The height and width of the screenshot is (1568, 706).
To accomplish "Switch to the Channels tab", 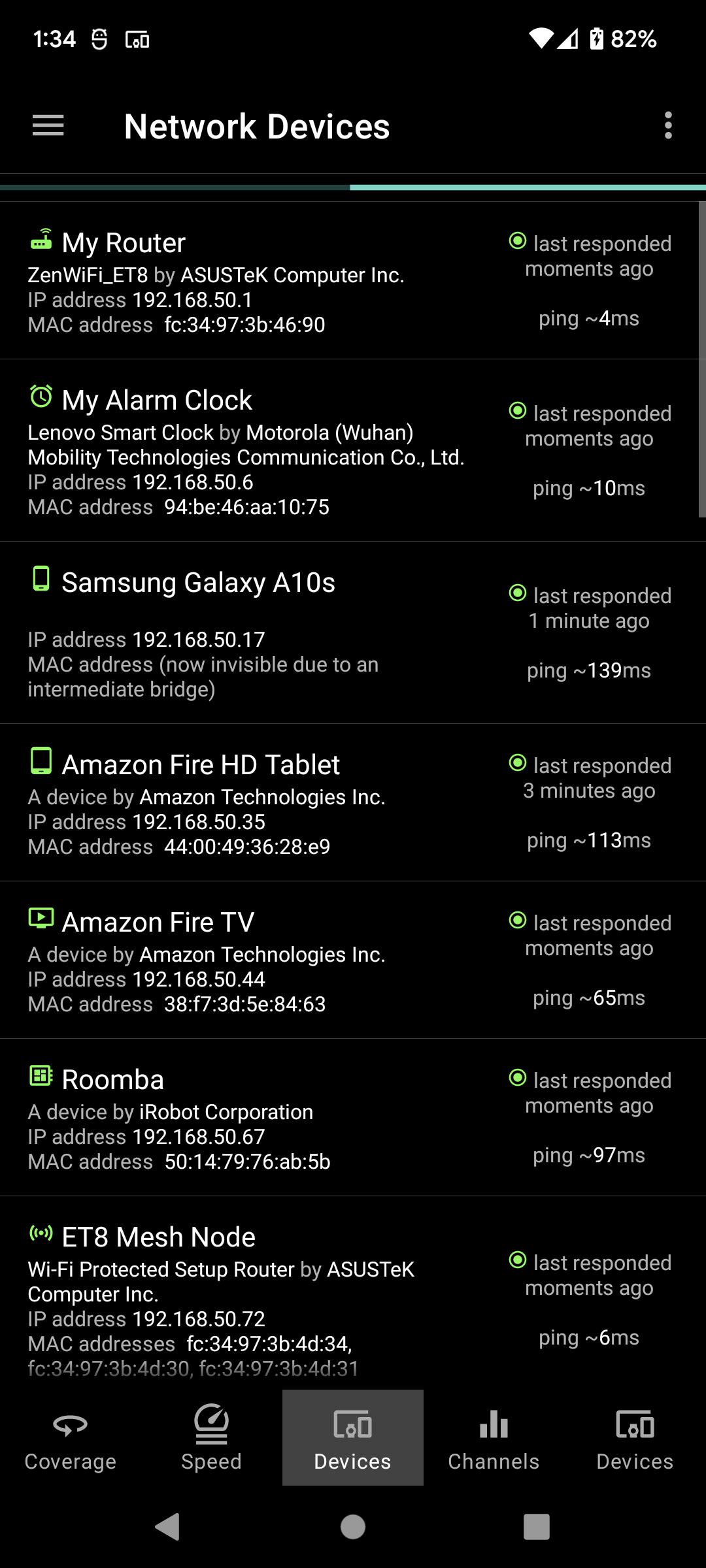I will (494, 1437).
